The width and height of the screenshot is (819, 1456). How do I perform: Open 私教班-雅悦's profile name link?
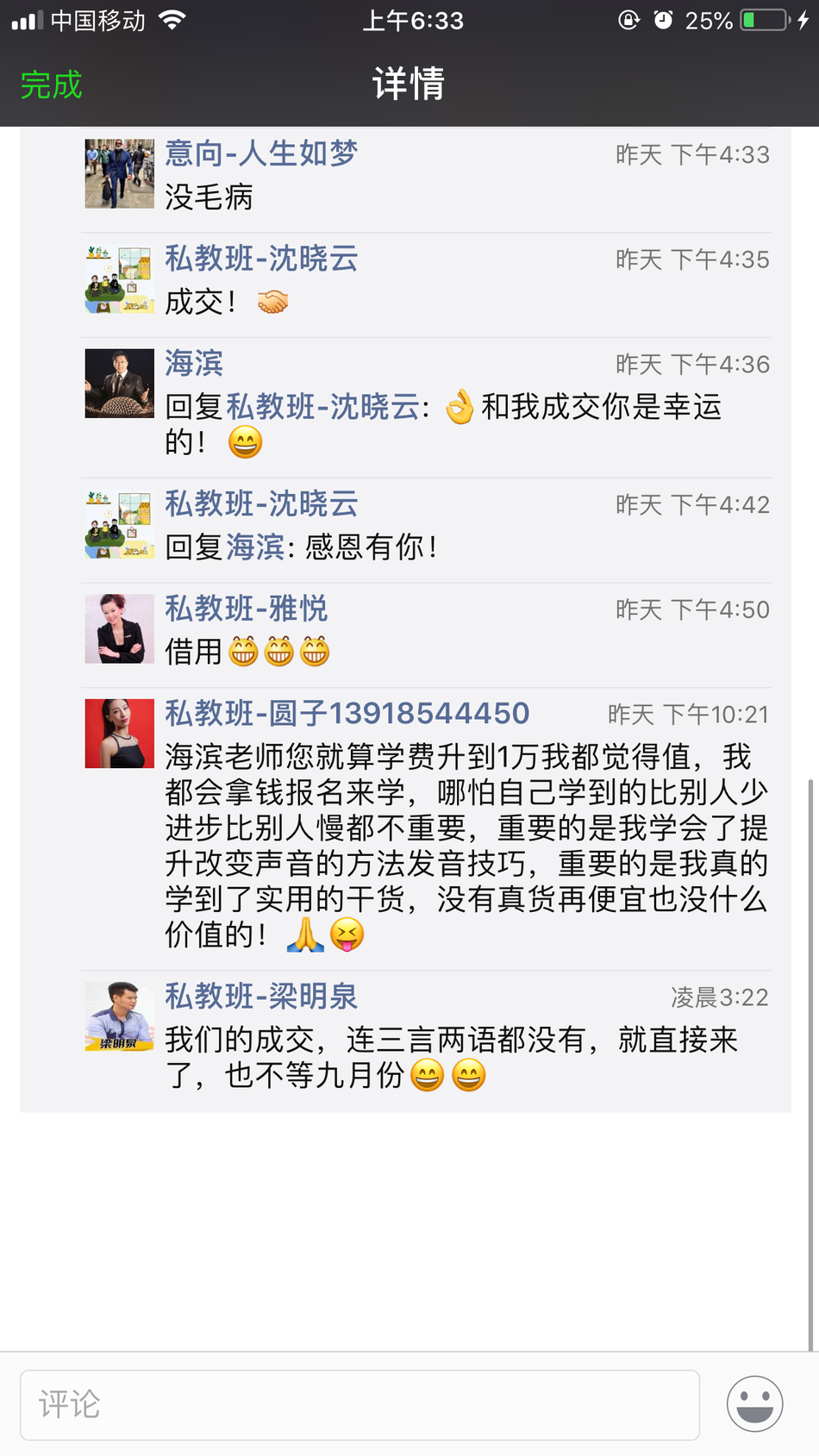pyautogui.click(x=246, y=609)
